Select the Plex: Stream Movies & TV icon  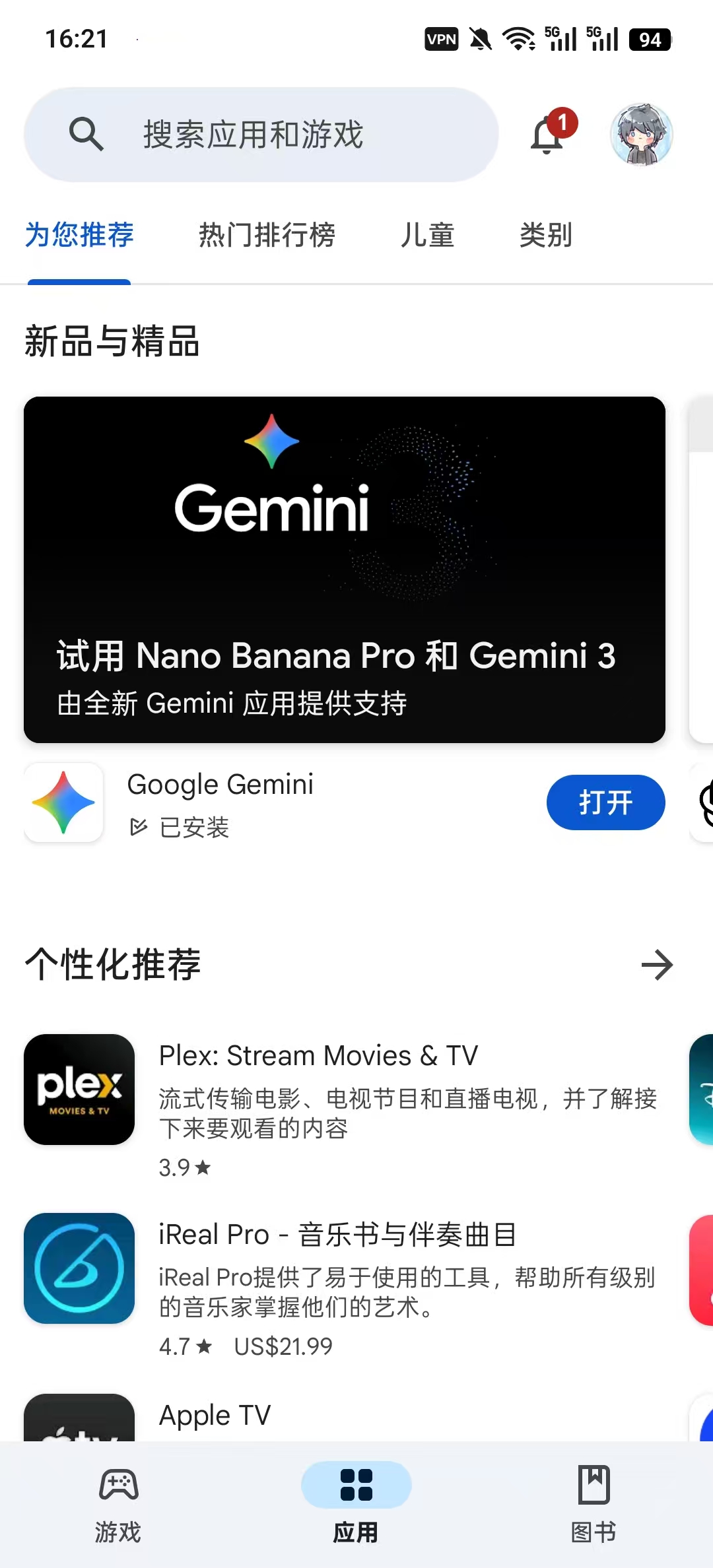tap(79, 1090)
